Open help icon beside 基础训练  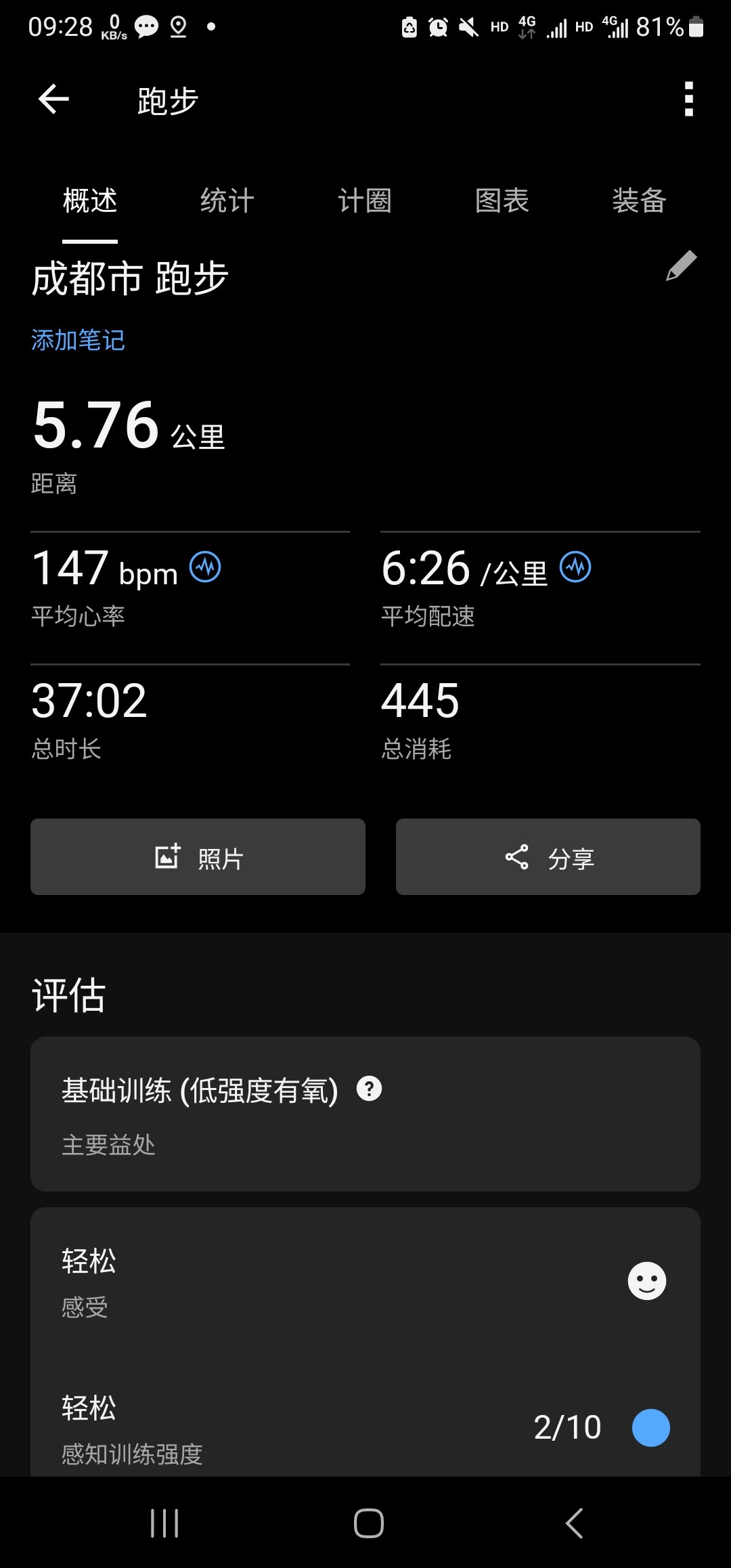tap(369, 1089)
